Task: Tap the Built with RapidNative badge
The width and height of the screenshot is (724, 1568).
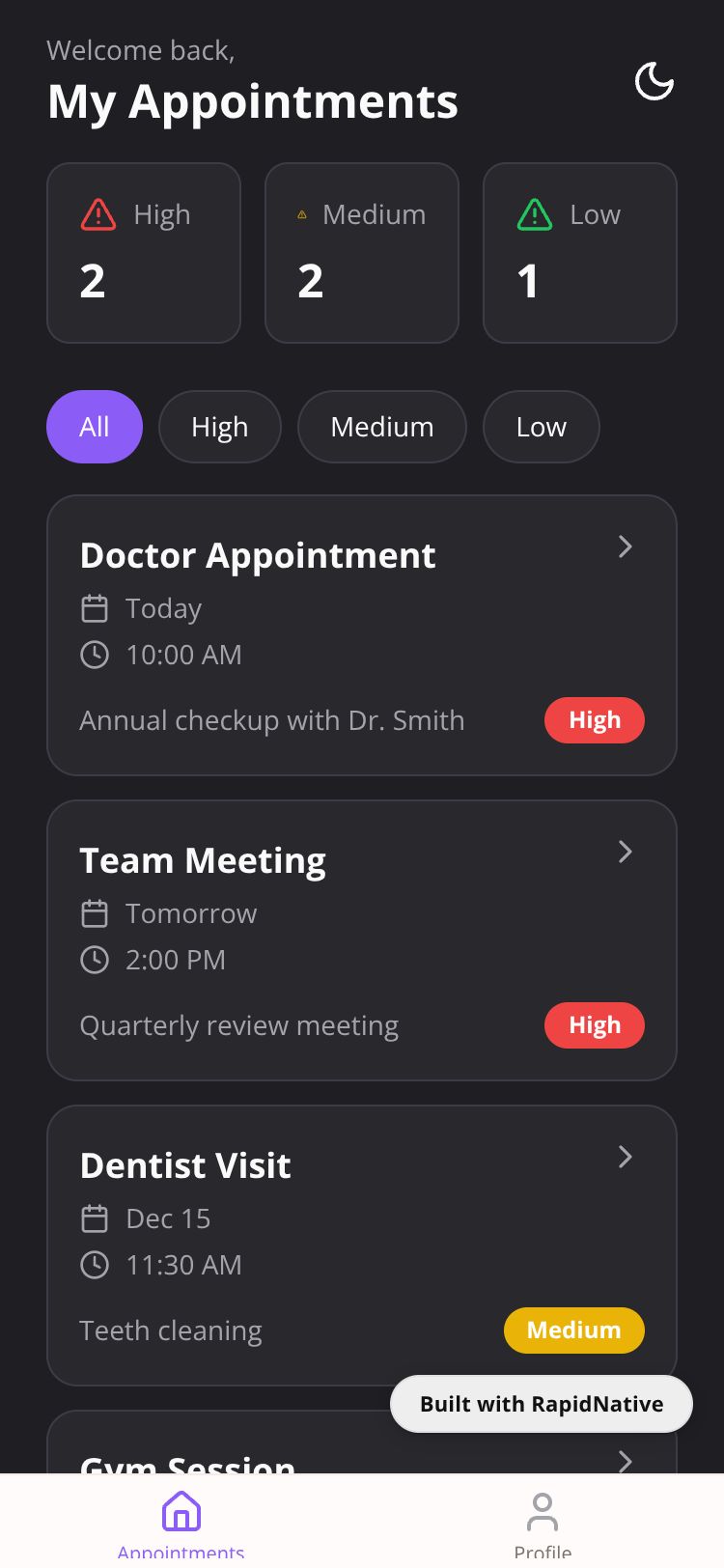Action: click(542, 1404)
